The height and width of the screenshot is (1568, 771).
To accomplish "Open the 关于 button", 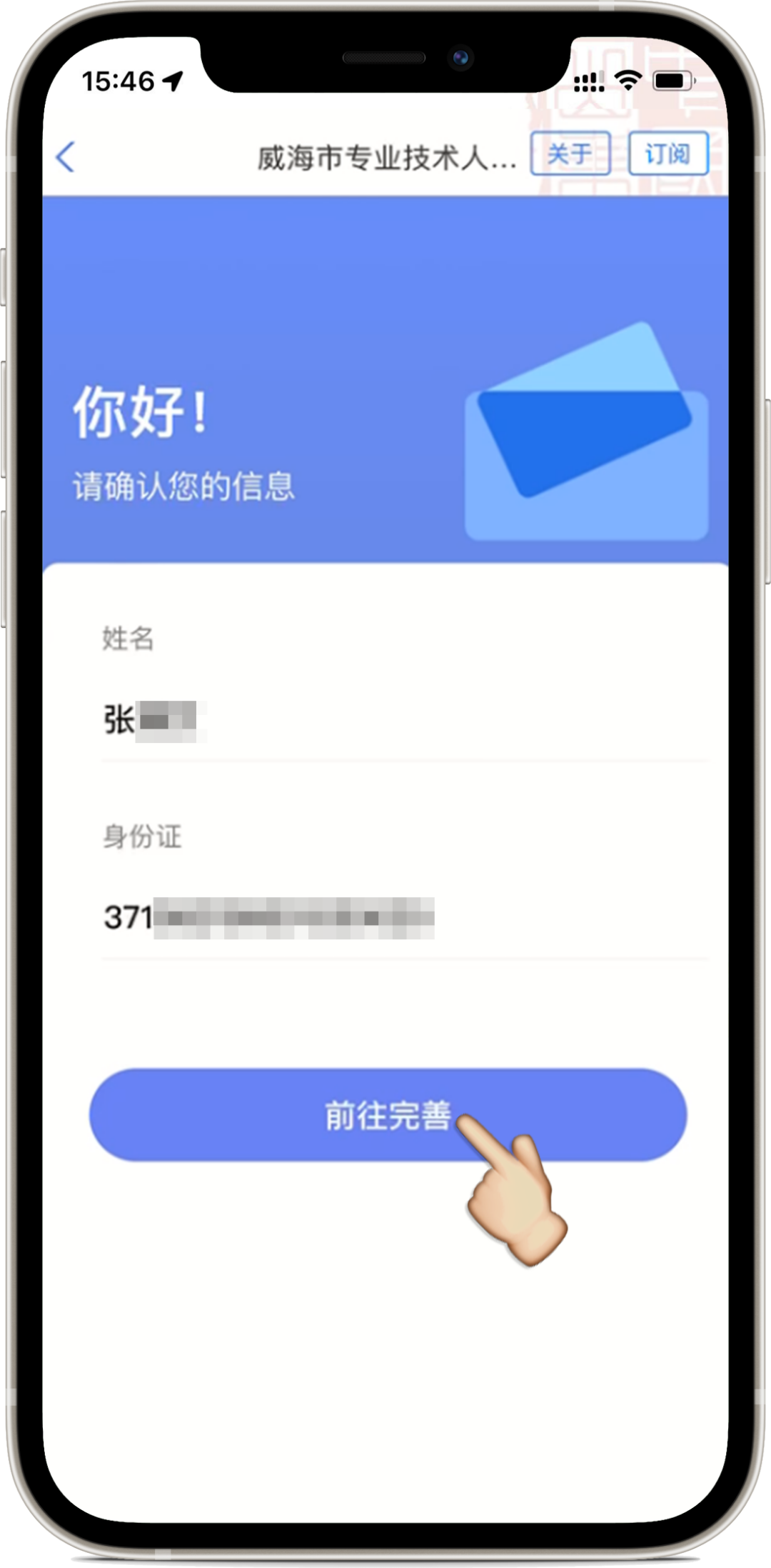I will click(570, 153).
